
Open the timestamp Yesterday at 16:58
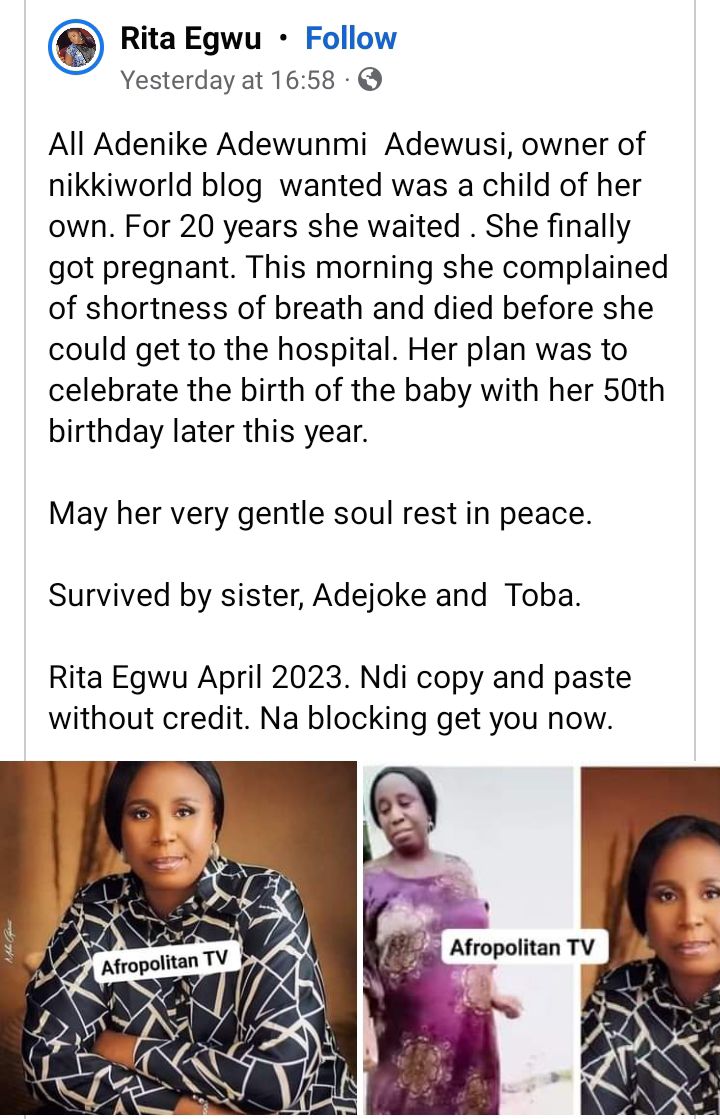[x=227, y=80]
